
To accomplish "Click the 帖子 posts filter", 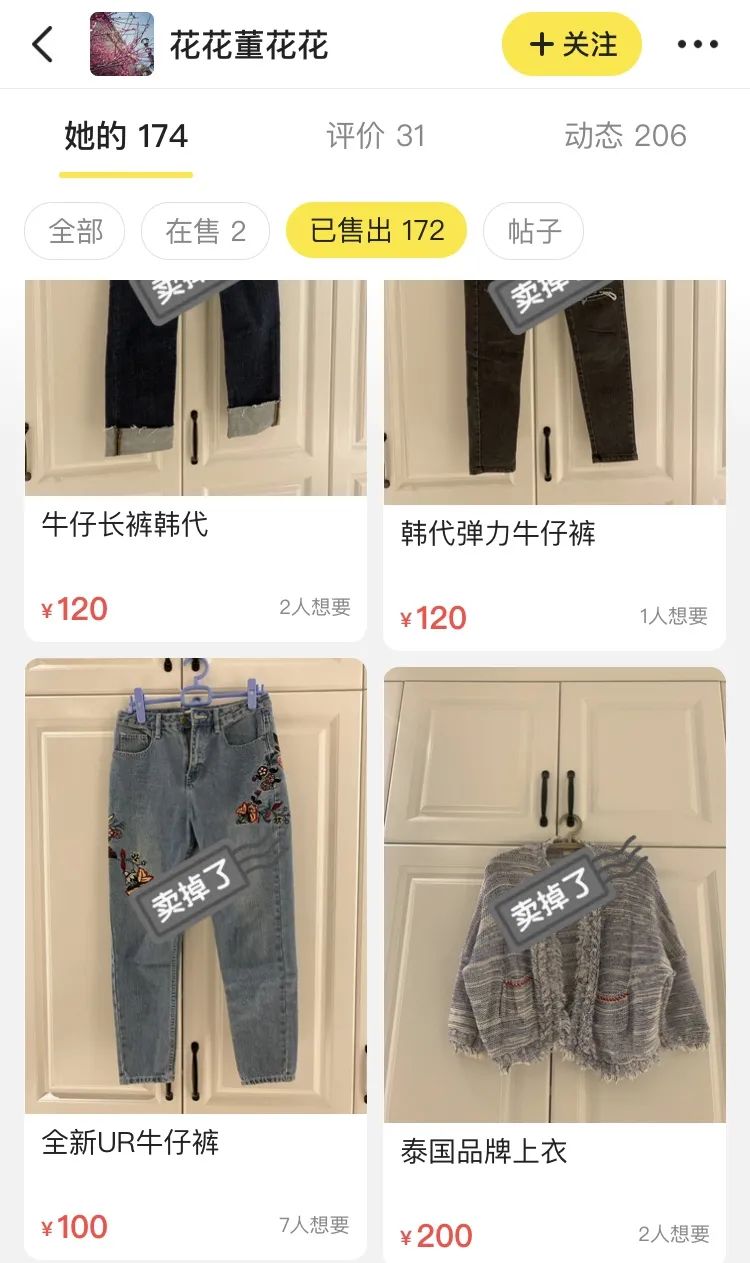I will (x=532, y=230).
